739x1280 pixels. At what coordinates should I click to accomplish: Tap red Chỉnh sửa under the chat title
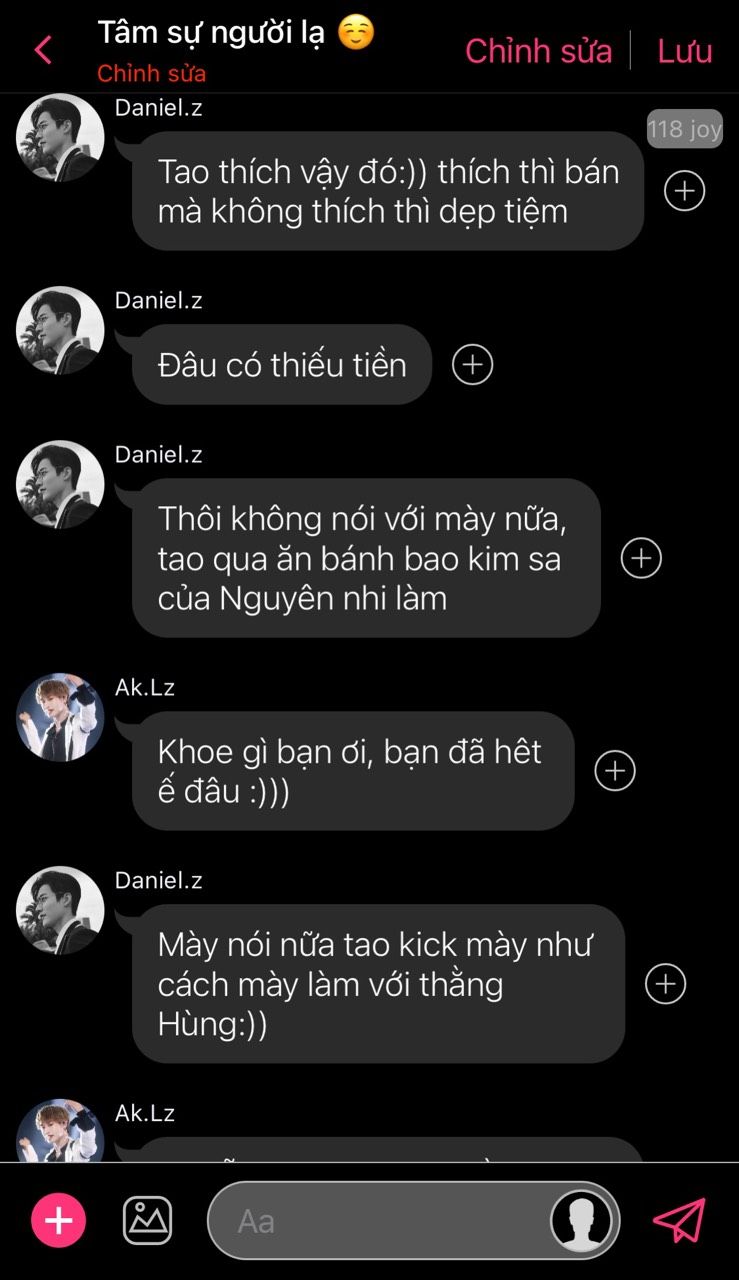(x=152, y=74)
